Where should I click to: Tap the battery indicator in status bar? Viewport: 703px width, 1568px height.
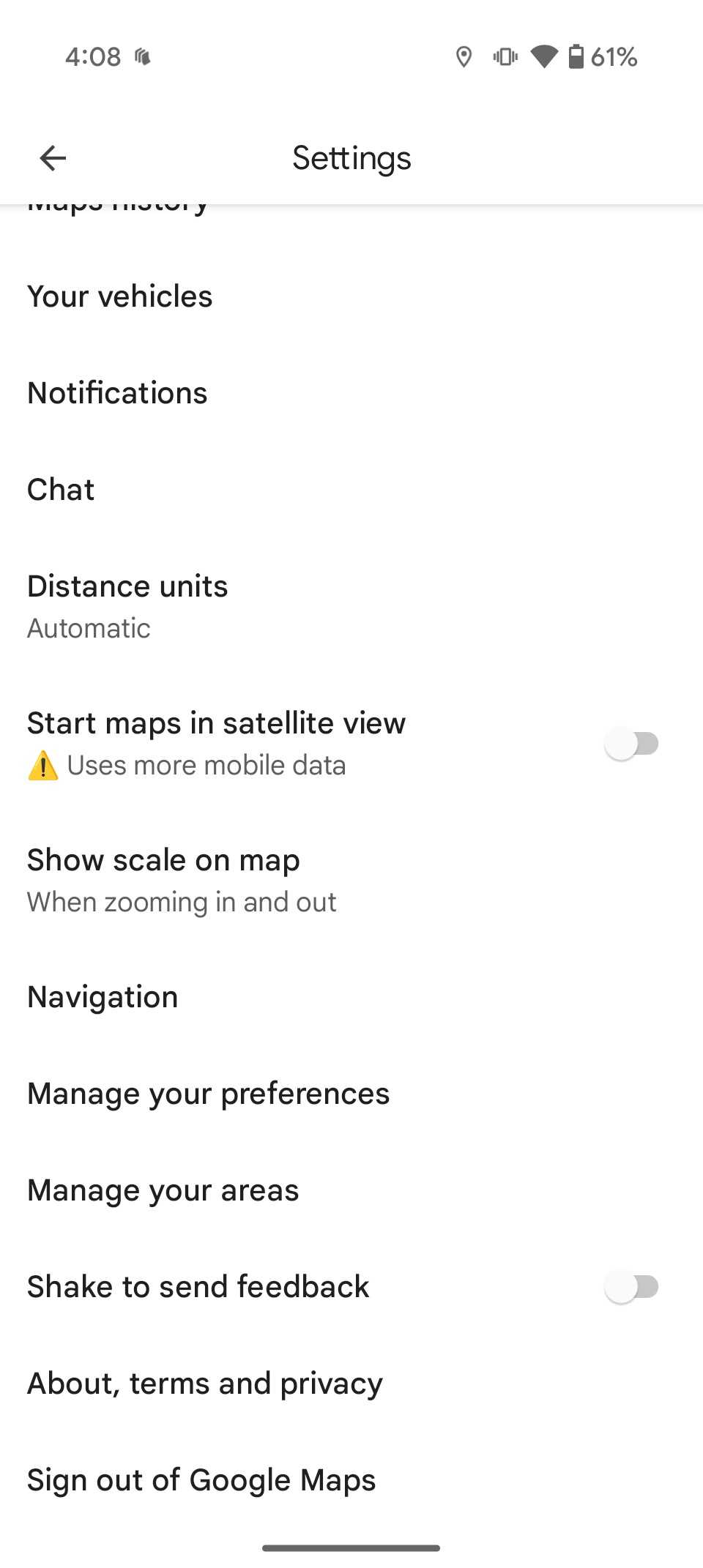point(578,56)
